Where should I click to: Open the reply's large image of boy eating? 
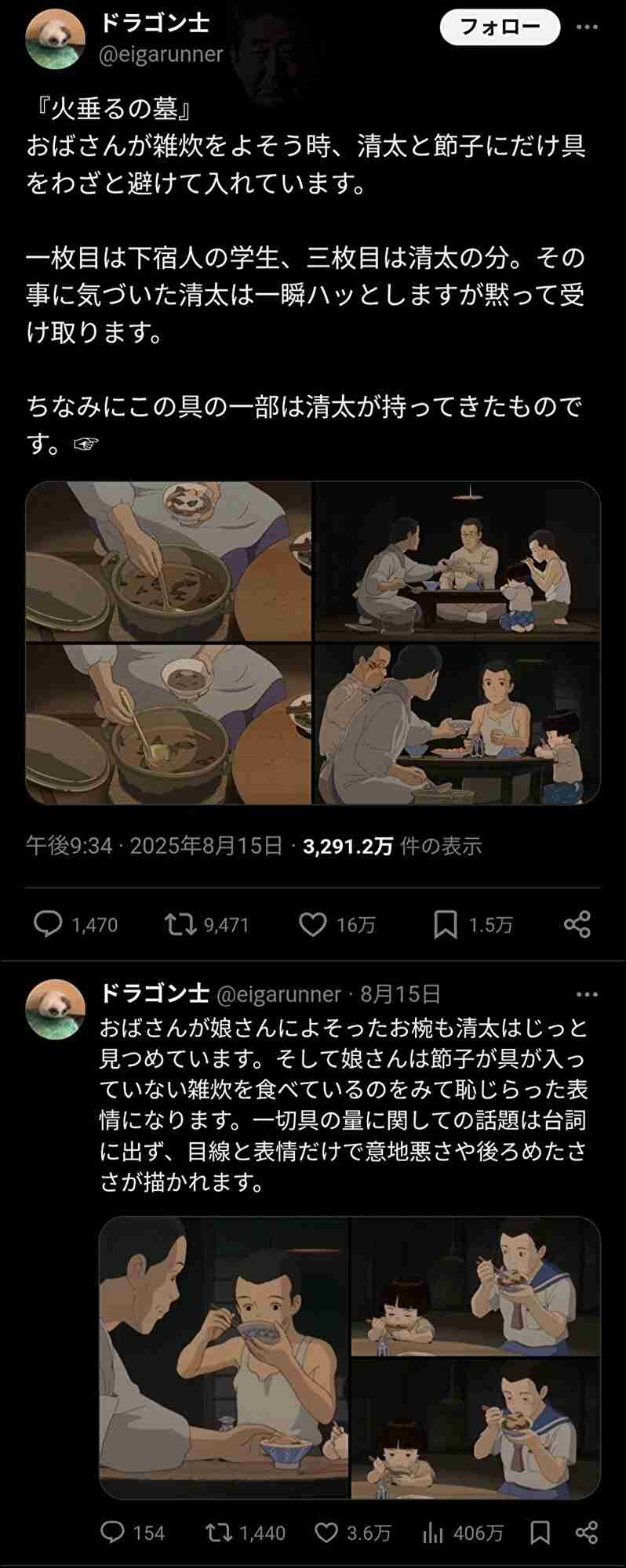[x=224, y=1357]
